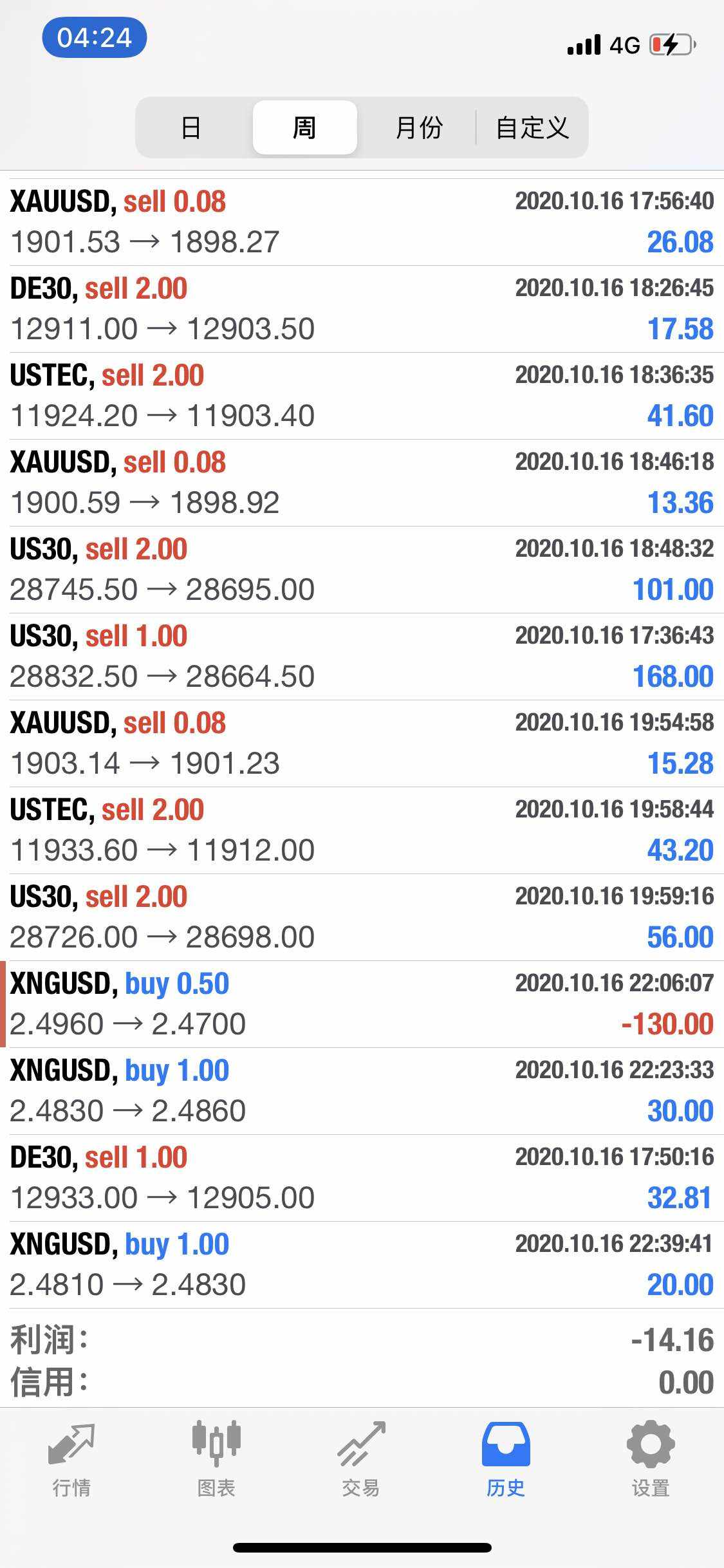Go to the 图表 chart tab

click(216, 1459)
